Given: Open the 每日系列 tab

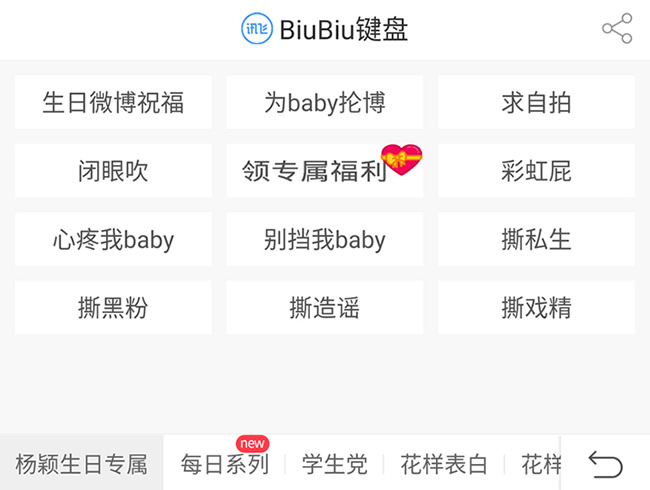Looking at the screenshot, I should [225, 464].
